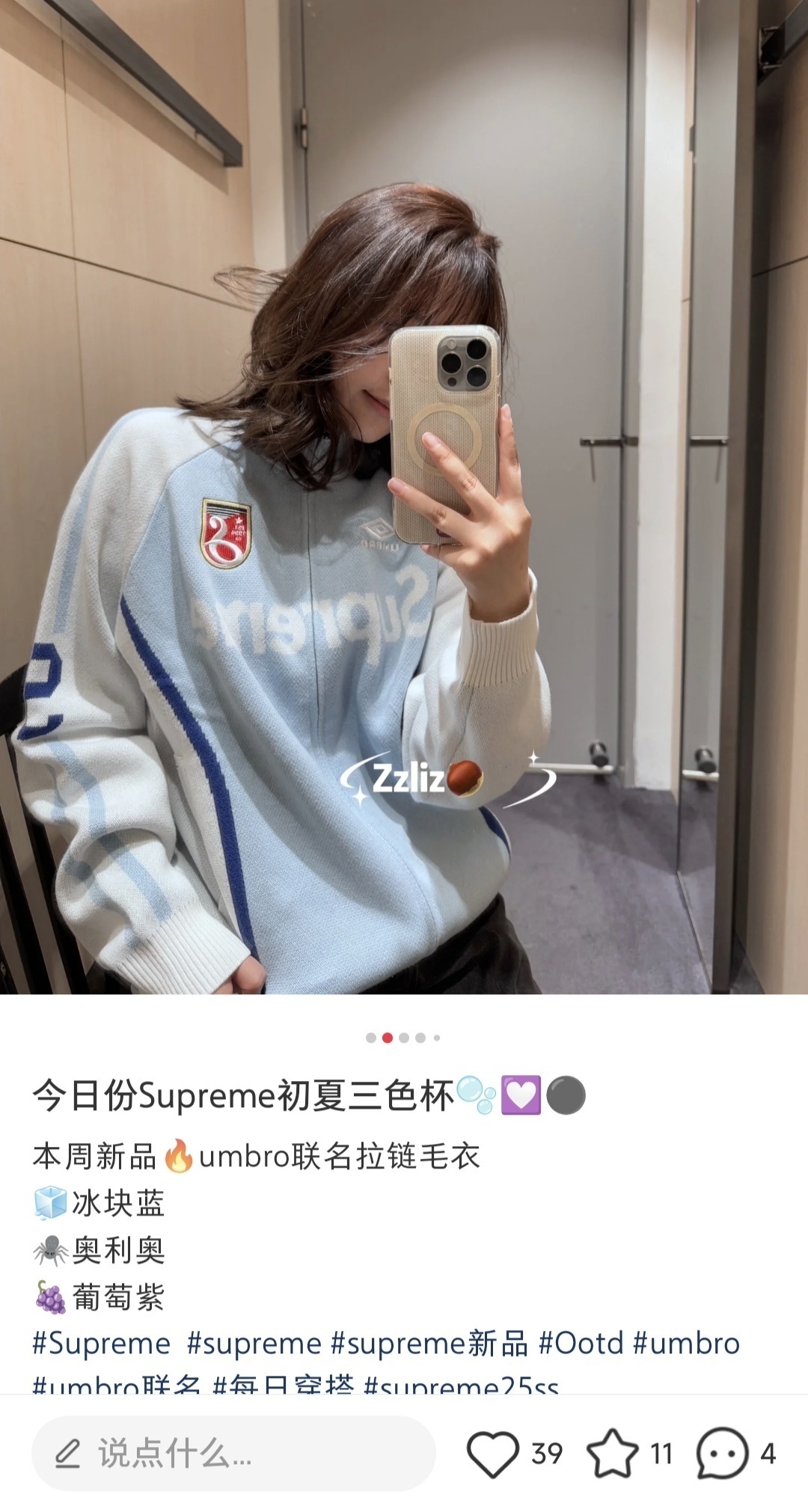Open the #Supreme hashtag

(x=102, y=1344)
